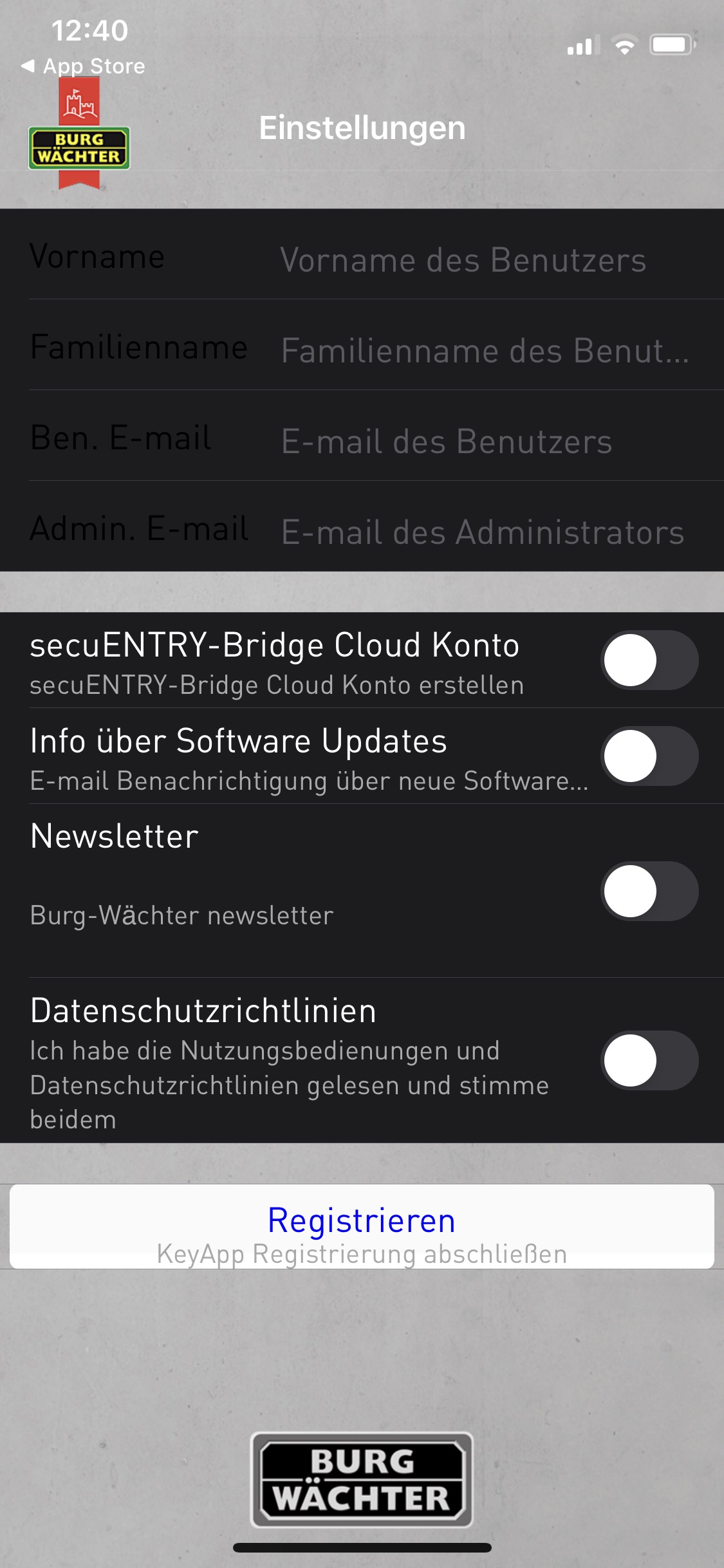Accept the Datenschutzrichtlinien toggle
The height and width of the screenshot is (1568, 724).
coord(649,1060)
